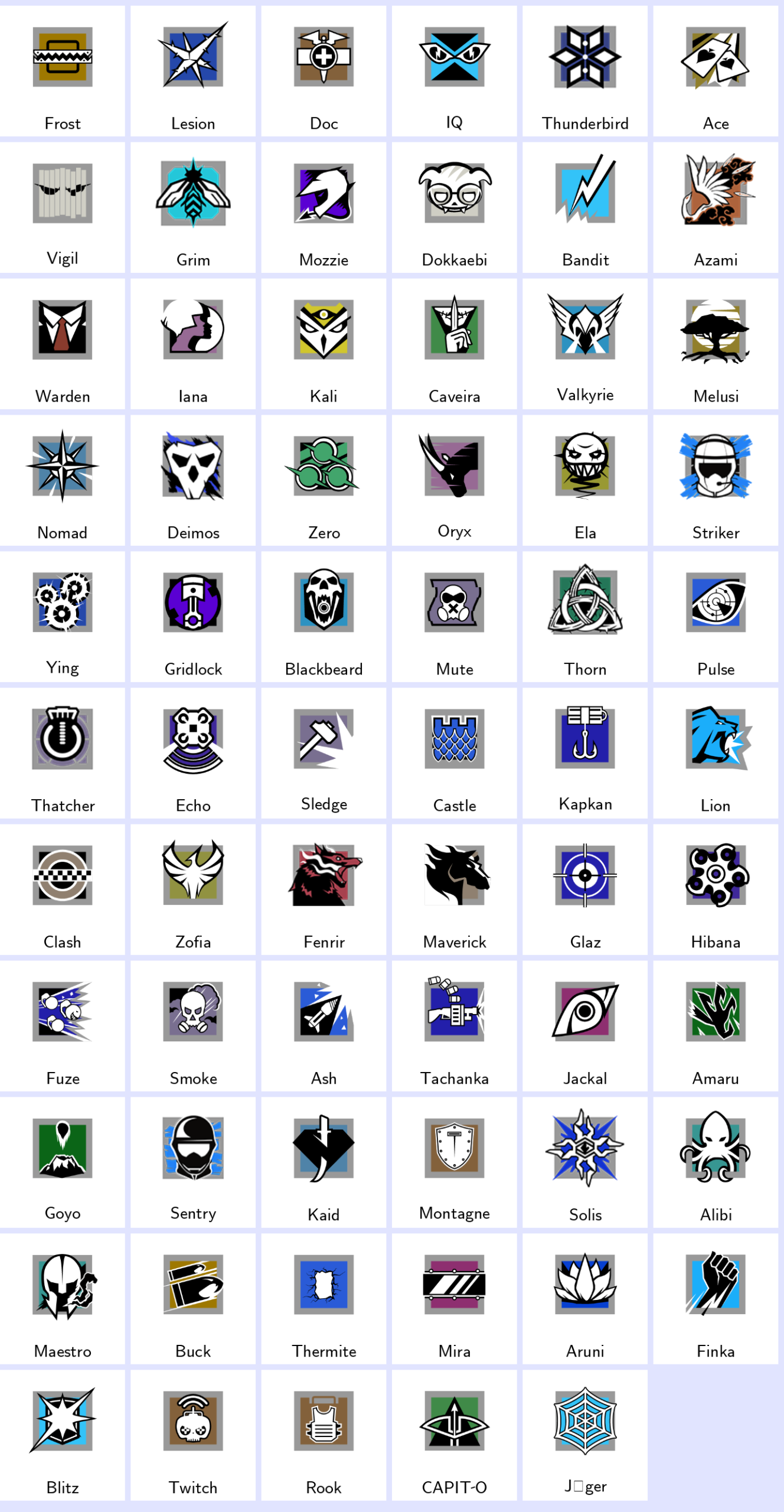
Task: Choose the Alibi operator card
Action: (x=716, y=1162)
